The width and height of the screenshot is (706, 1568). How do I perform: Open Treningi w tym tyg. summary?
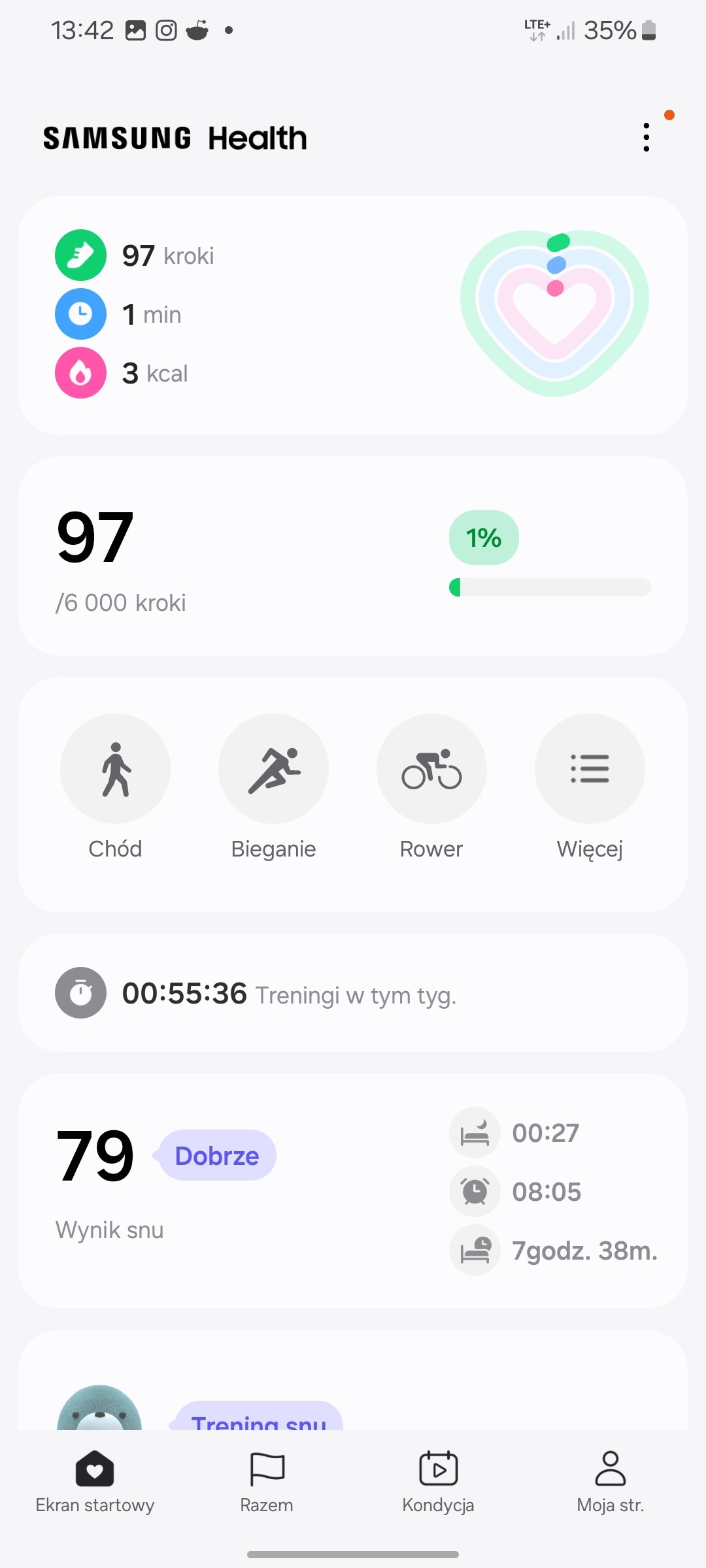click(353, 993)
